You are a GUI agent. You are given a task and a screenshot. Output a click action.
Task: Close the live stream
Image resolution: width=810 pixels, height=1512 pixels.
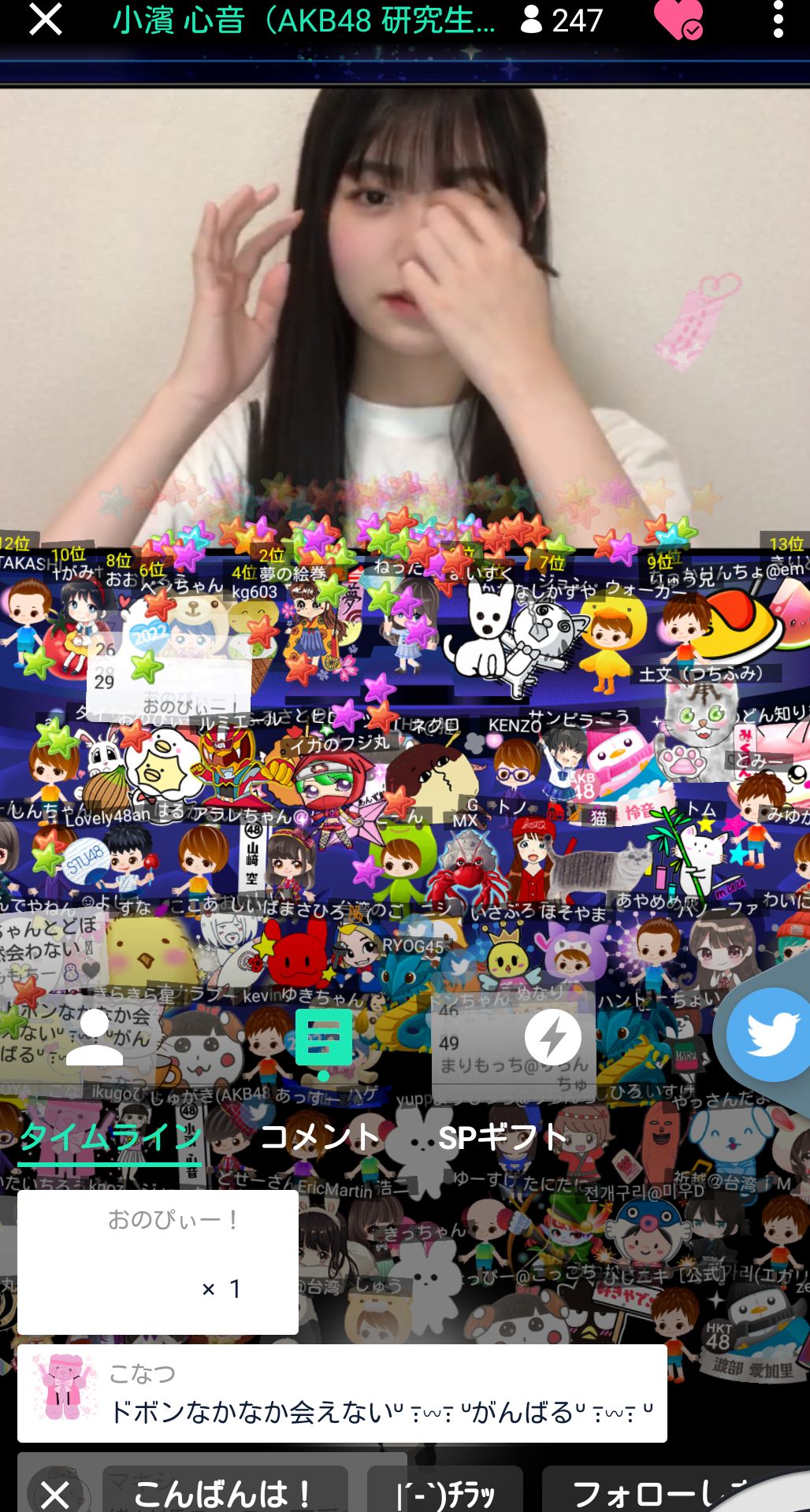click(x=45, y=20)
